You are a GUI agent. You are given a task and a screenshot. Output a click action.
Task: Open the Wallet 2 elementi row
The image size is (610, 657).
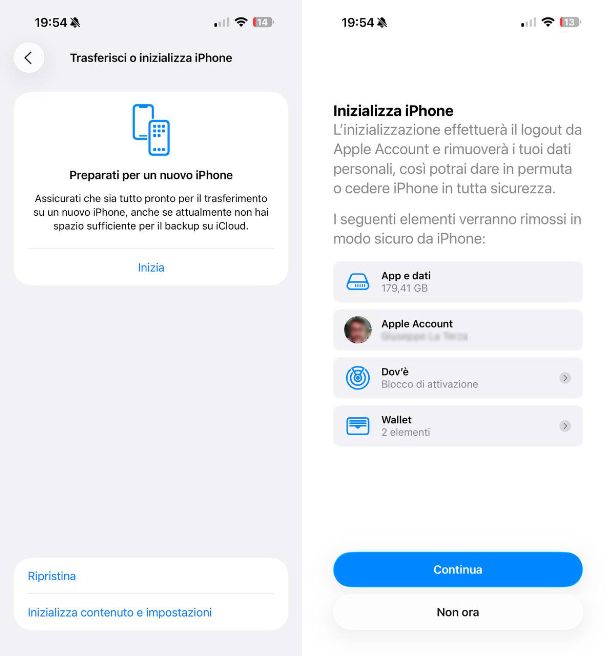pos(457,426)
